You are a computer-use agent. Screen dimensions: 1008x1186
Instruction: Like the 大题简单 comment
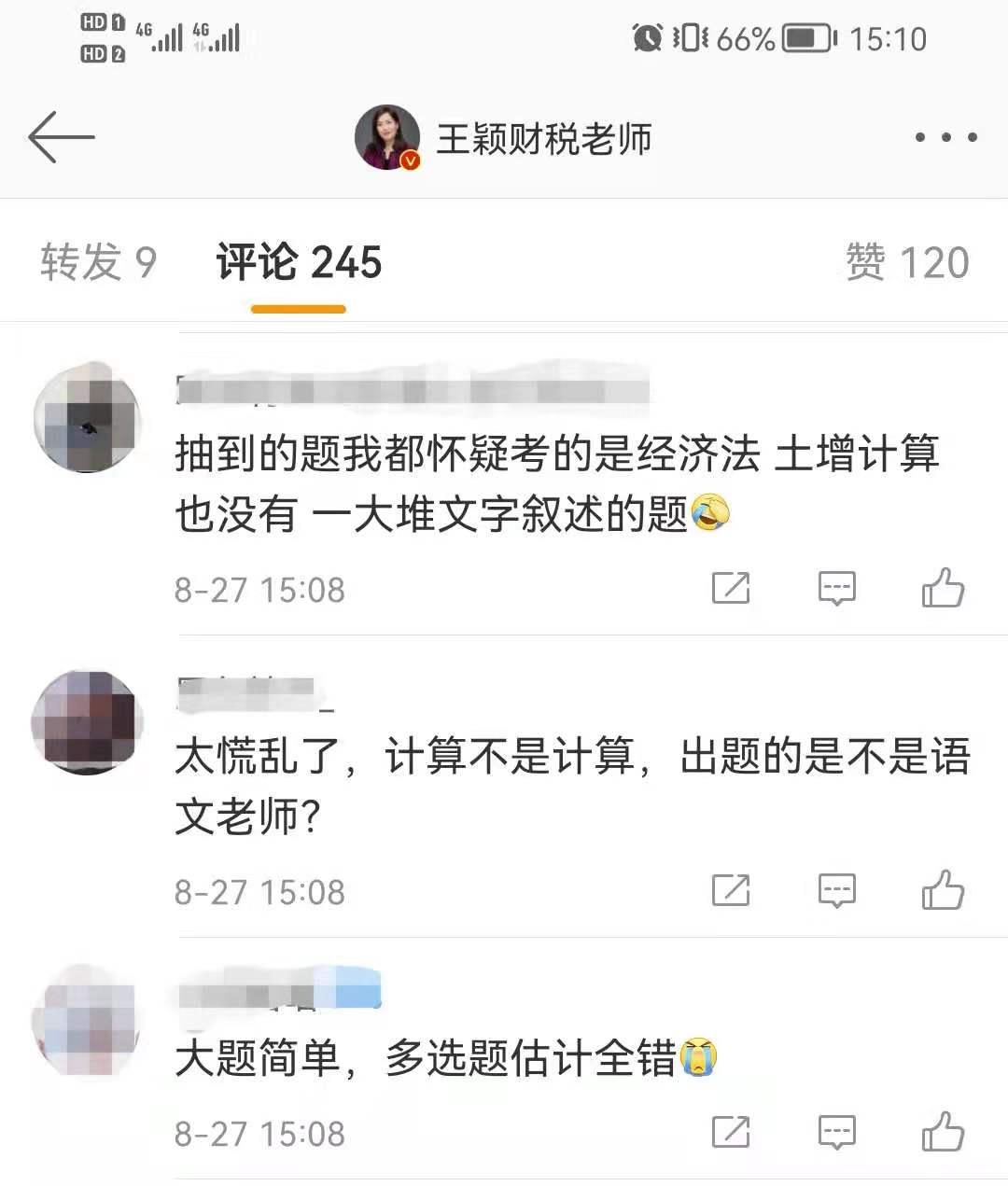click(x=943, y=1132)
